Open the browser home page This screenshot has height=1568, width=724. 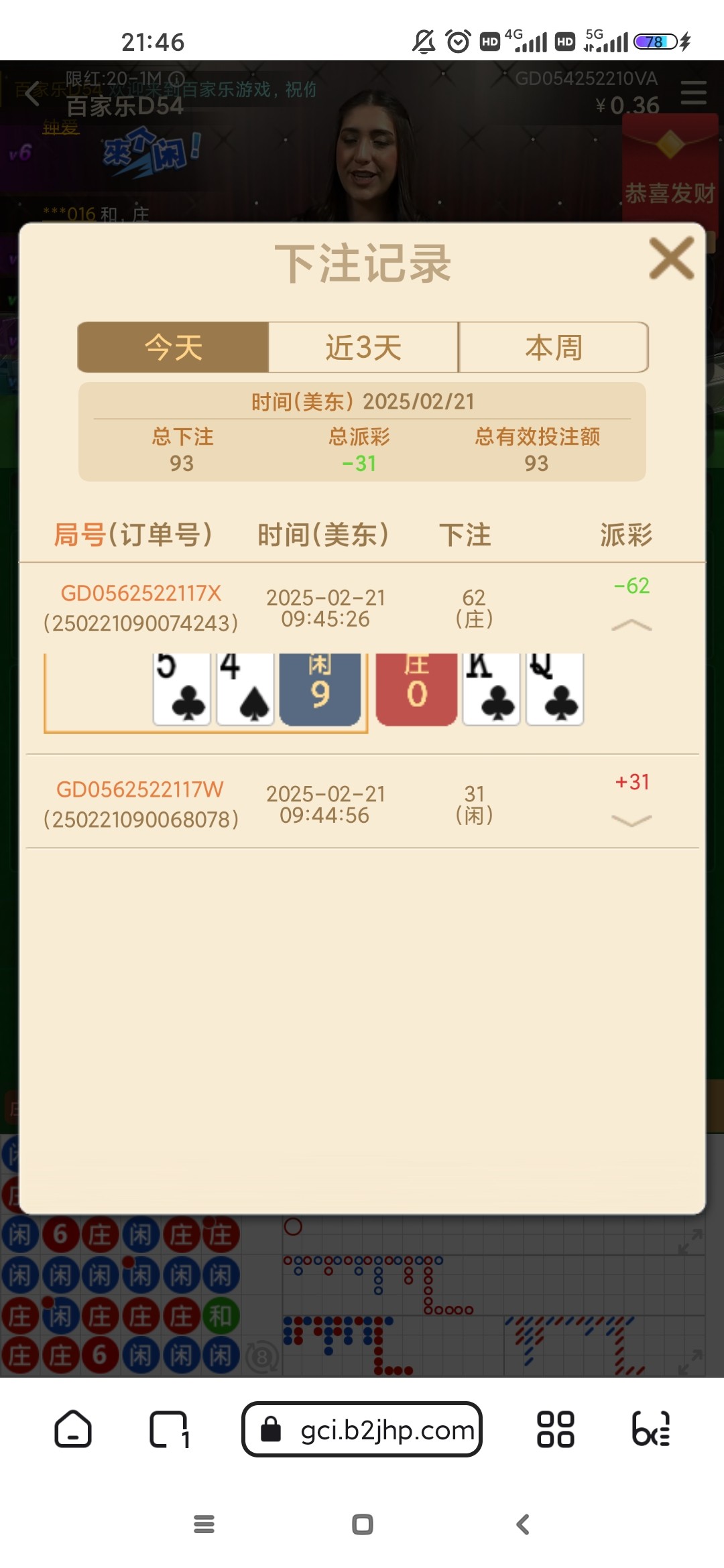click(73, 1429)
